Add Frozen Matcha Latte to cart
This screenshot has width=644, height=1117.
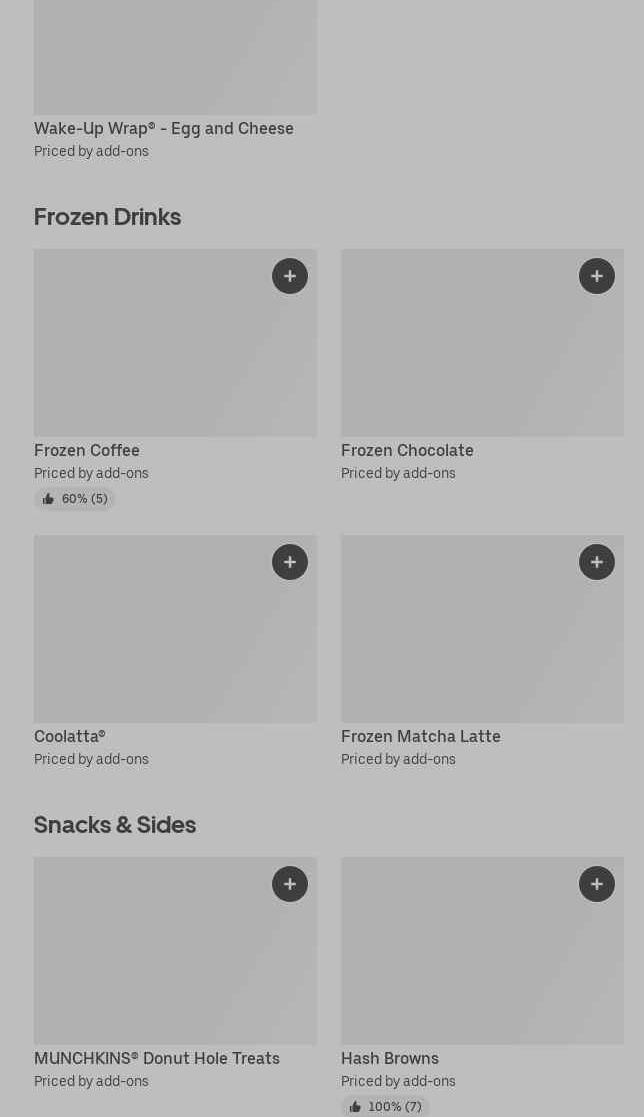tap(597, 562)
